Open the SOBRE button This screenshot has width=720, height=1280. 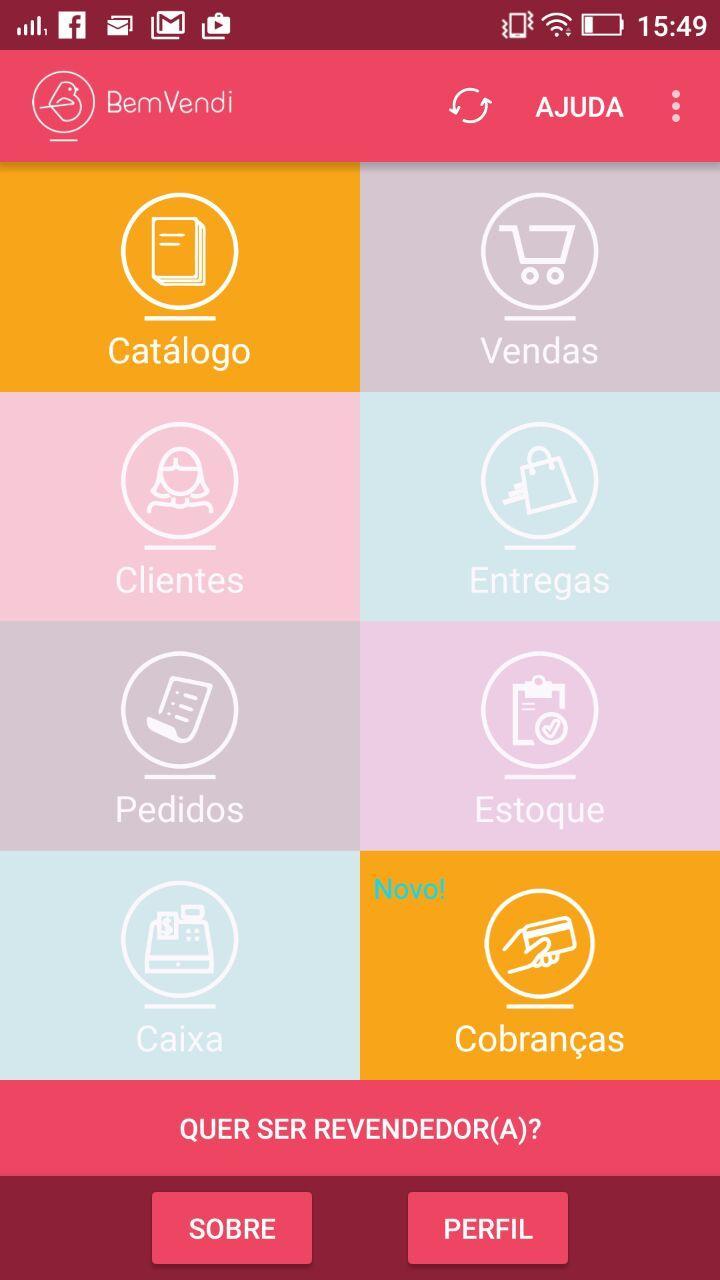coord(232,1228)
